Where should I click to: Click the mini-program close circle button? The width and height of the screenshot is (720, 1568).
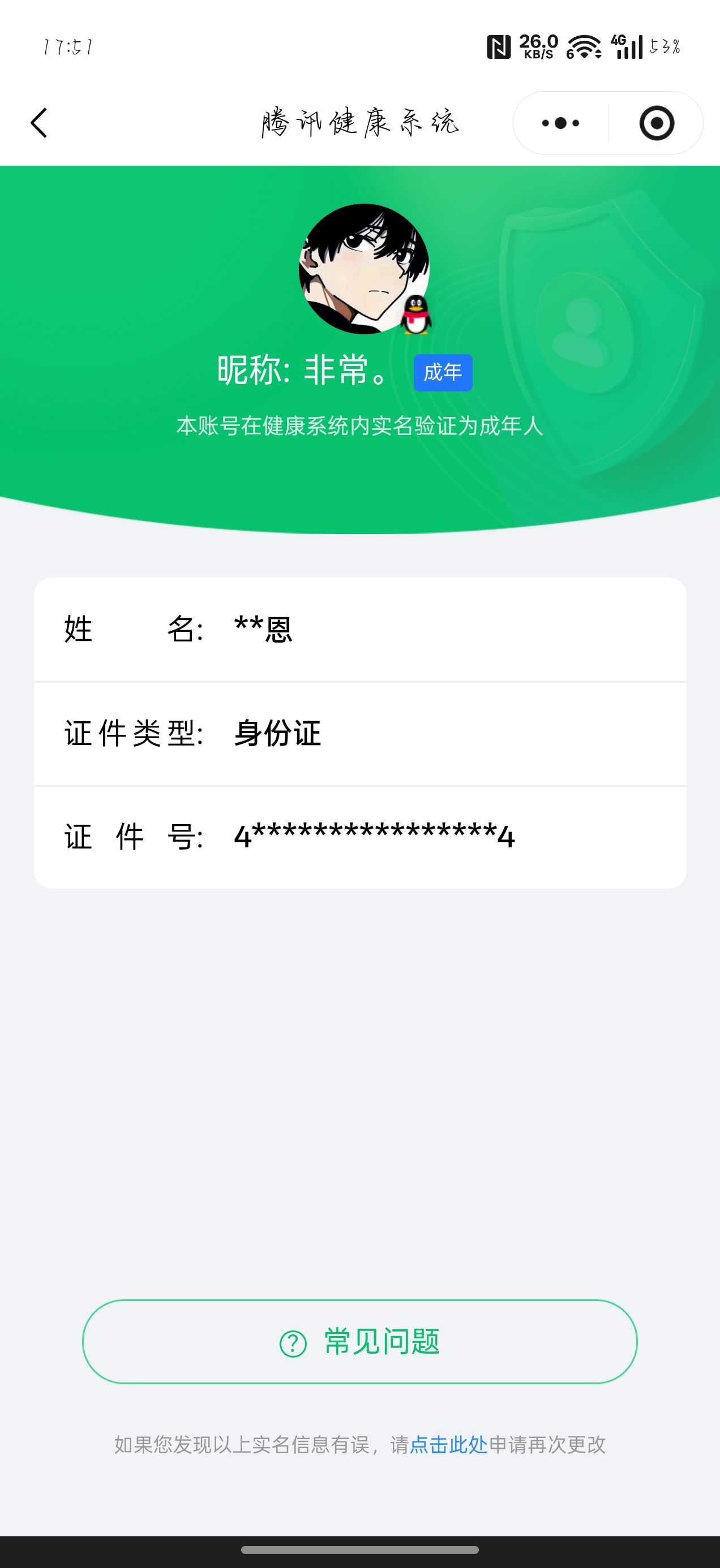tap(657, 122)
